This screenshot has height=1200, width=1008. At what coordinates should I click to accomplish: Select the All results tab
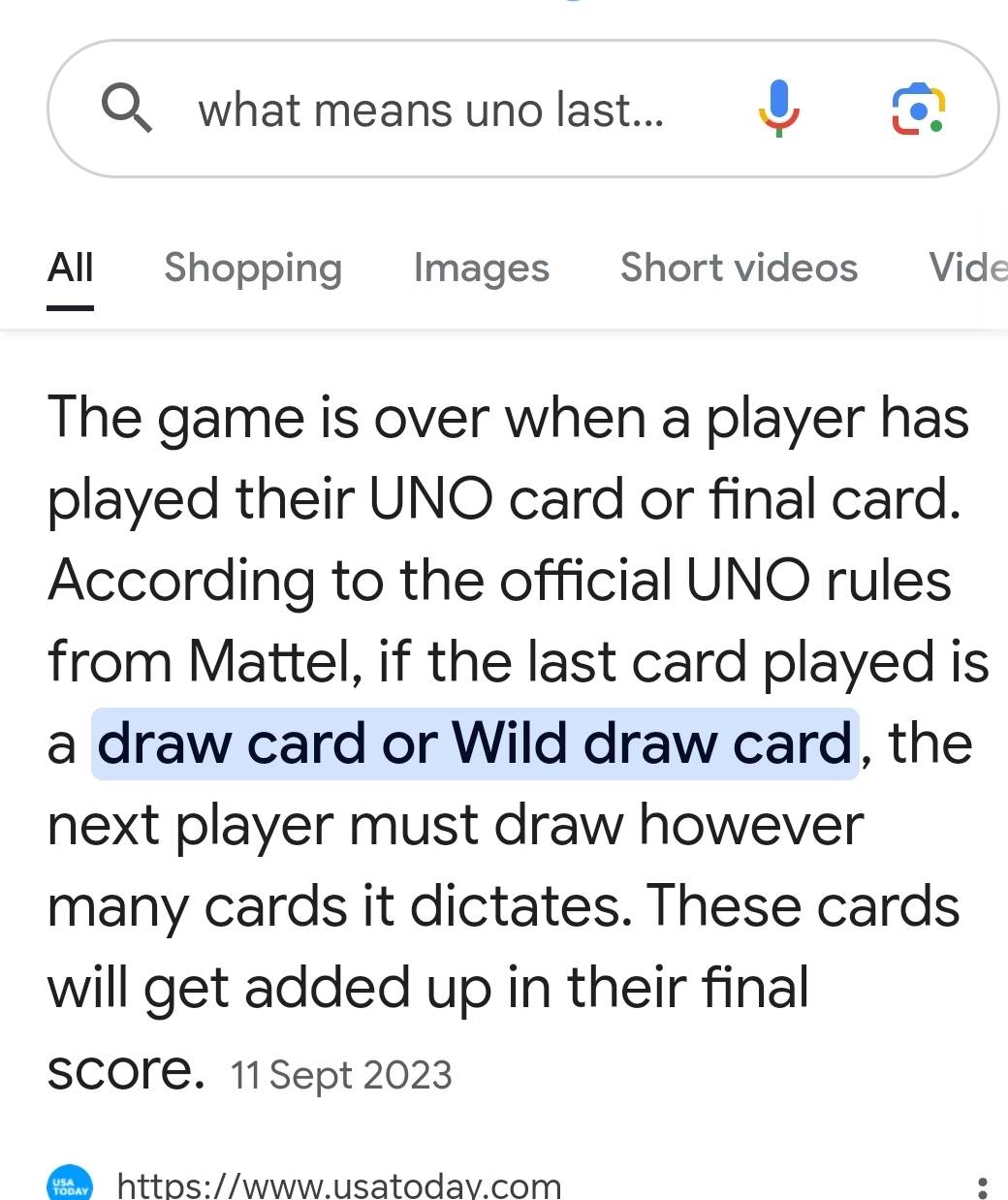(71, 268)
